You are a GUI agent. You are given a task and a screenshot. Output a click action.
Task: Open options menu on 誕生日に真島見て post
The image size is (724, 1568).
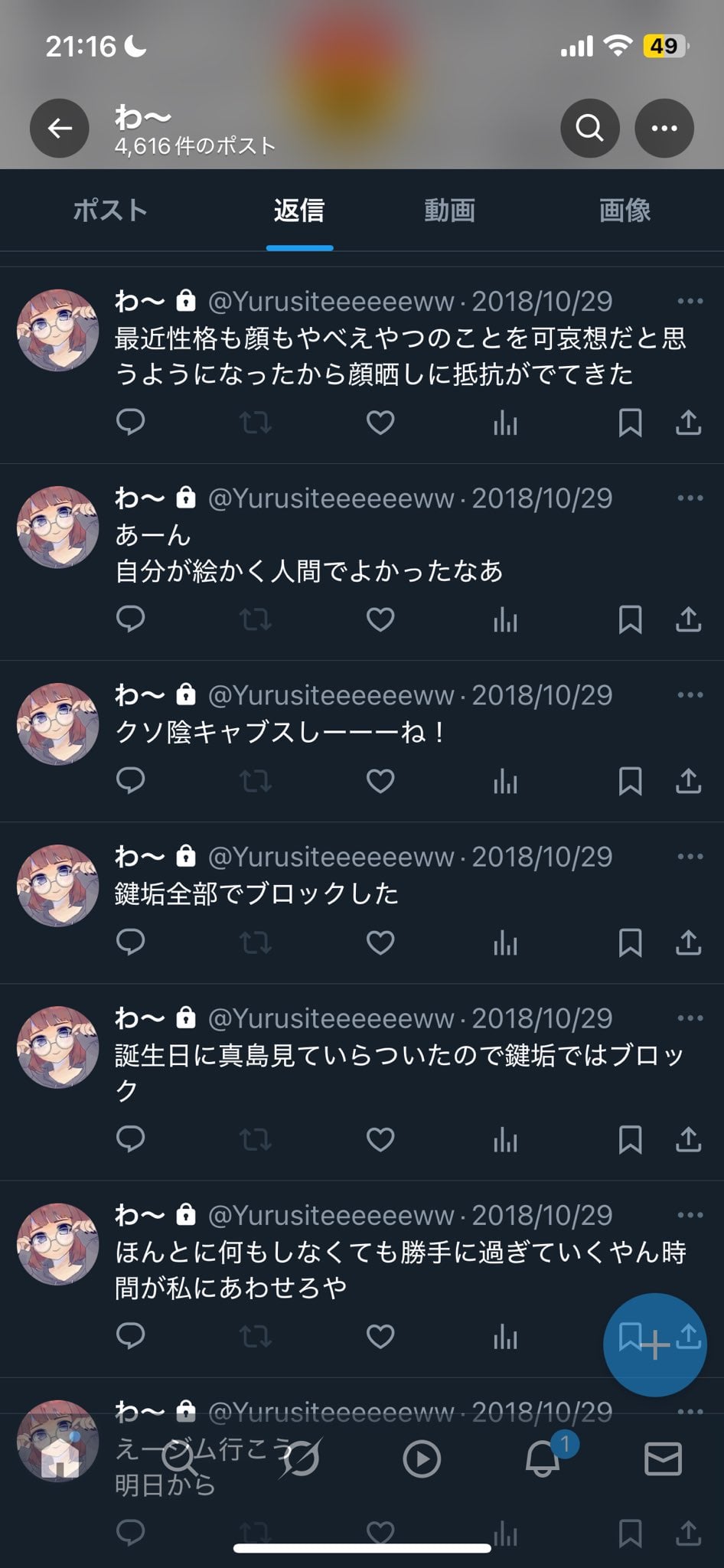point(690,1018)
